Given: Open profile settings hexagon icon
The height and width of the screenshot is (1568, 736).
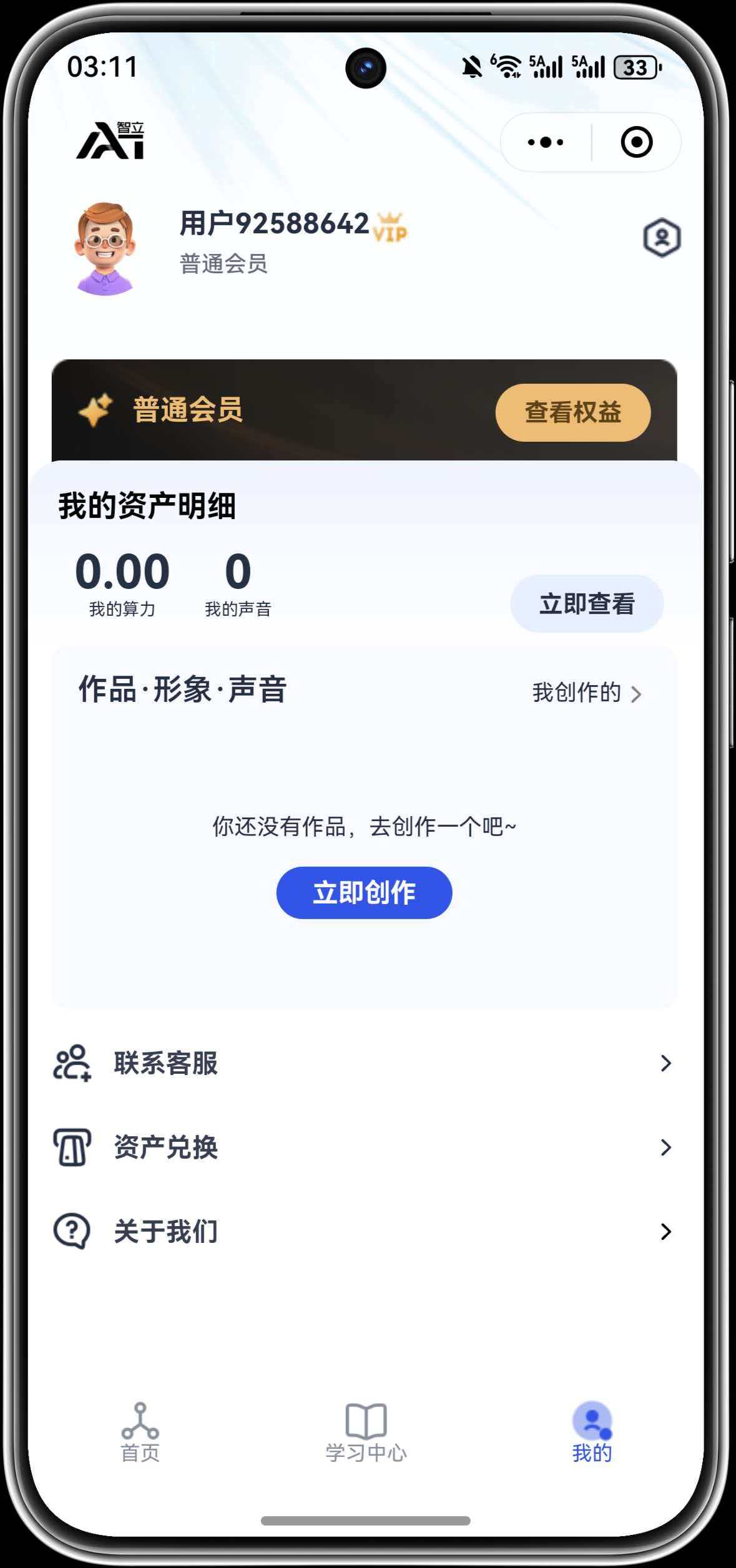Looking at the screenshot, I should pyautogui.click(x=662, y=238).
